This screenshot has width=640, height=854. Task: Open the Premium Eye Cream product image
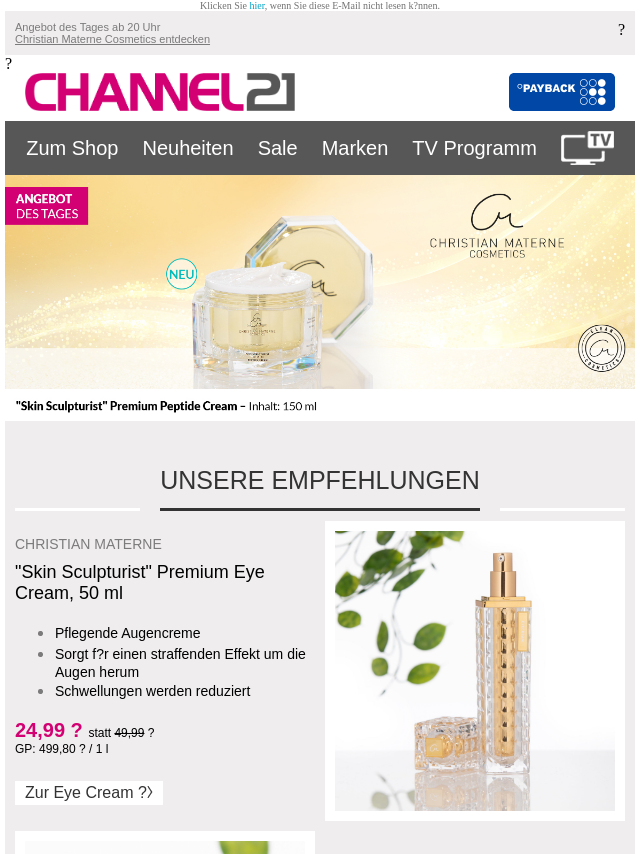pyautogui.click(x=474, y=670)
